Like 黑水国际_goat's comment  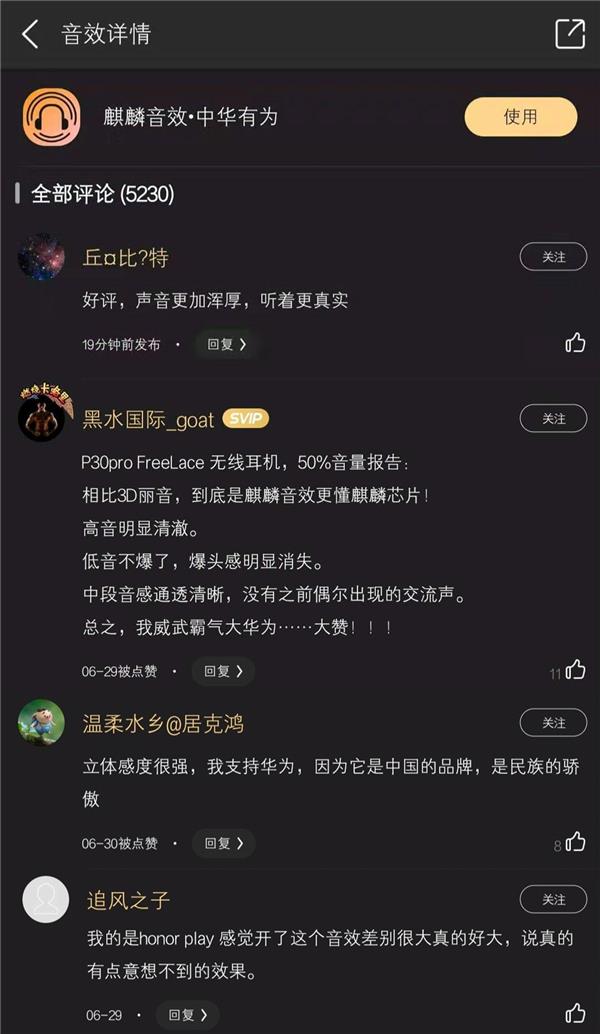tap(575, 670)
